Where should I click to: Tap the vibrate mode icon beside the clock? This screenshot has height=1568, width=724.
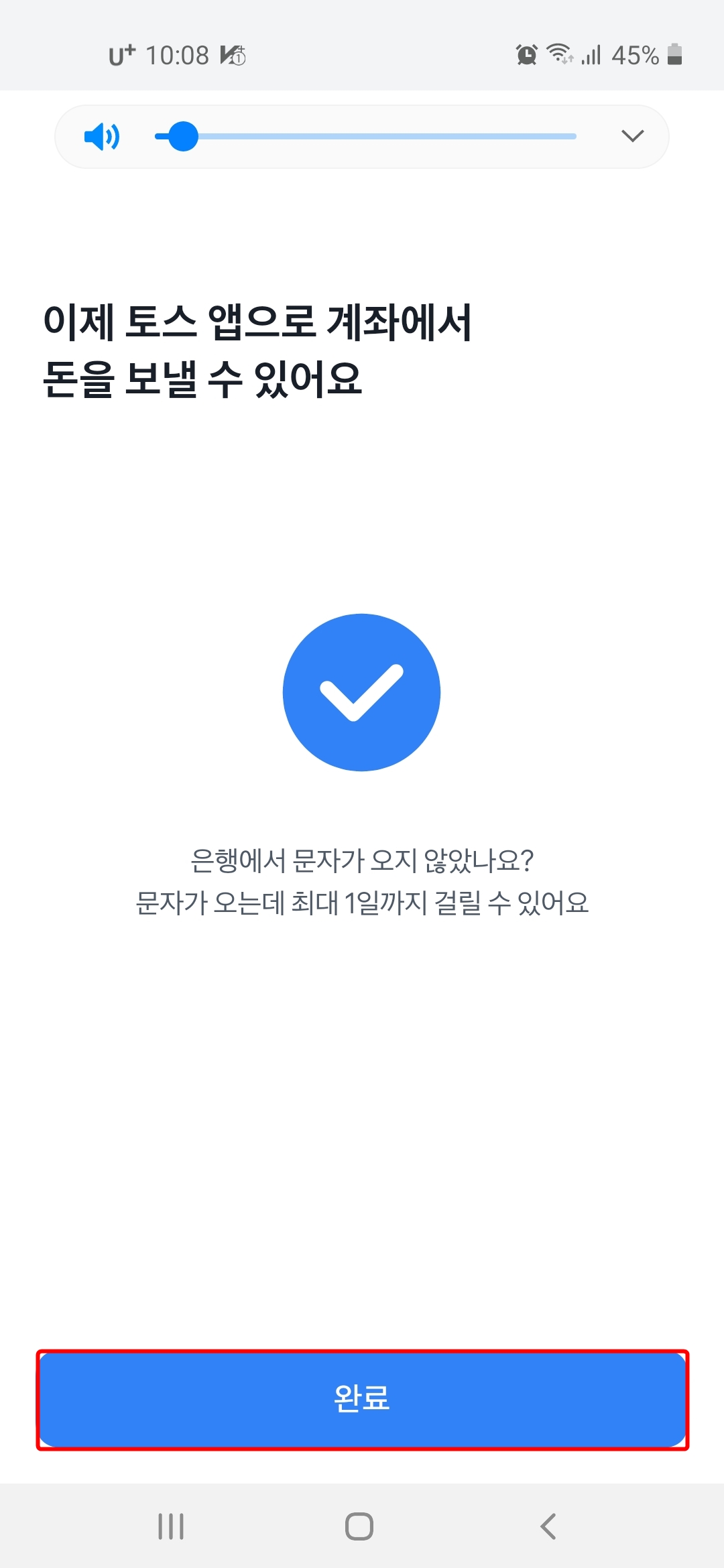(231, 57)
